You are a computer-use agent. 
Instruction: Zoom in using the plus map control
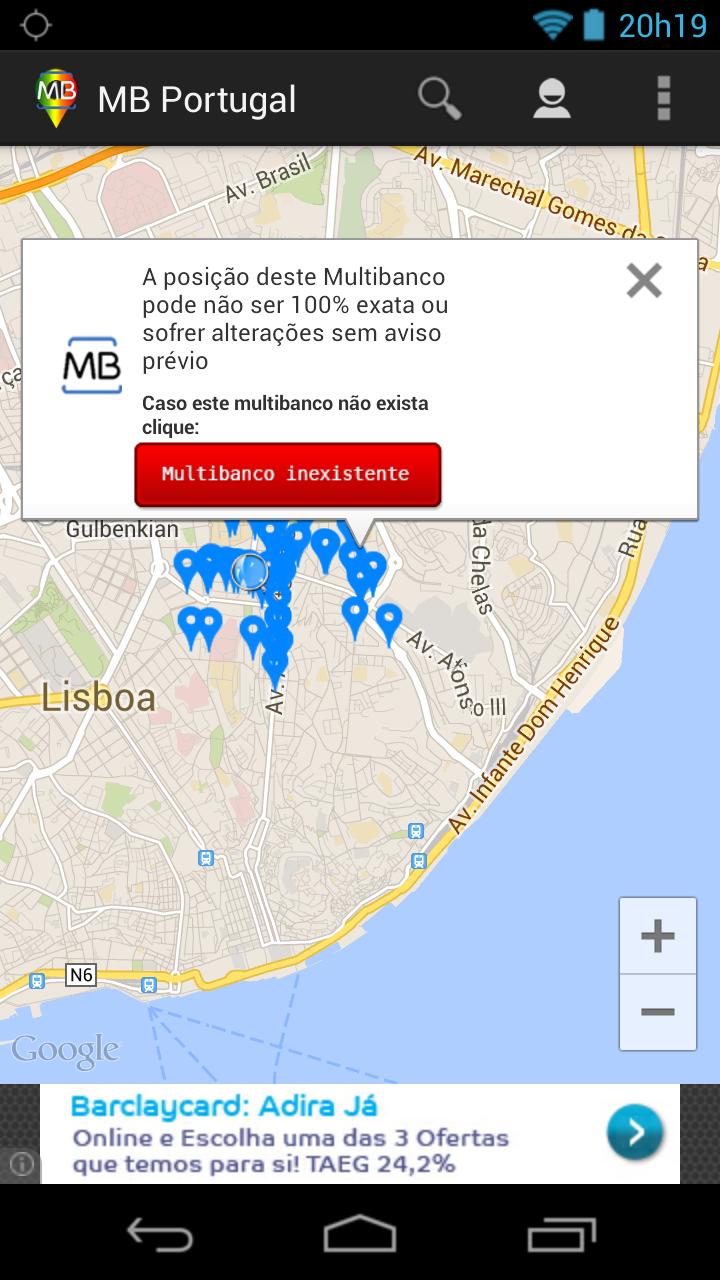657,935
